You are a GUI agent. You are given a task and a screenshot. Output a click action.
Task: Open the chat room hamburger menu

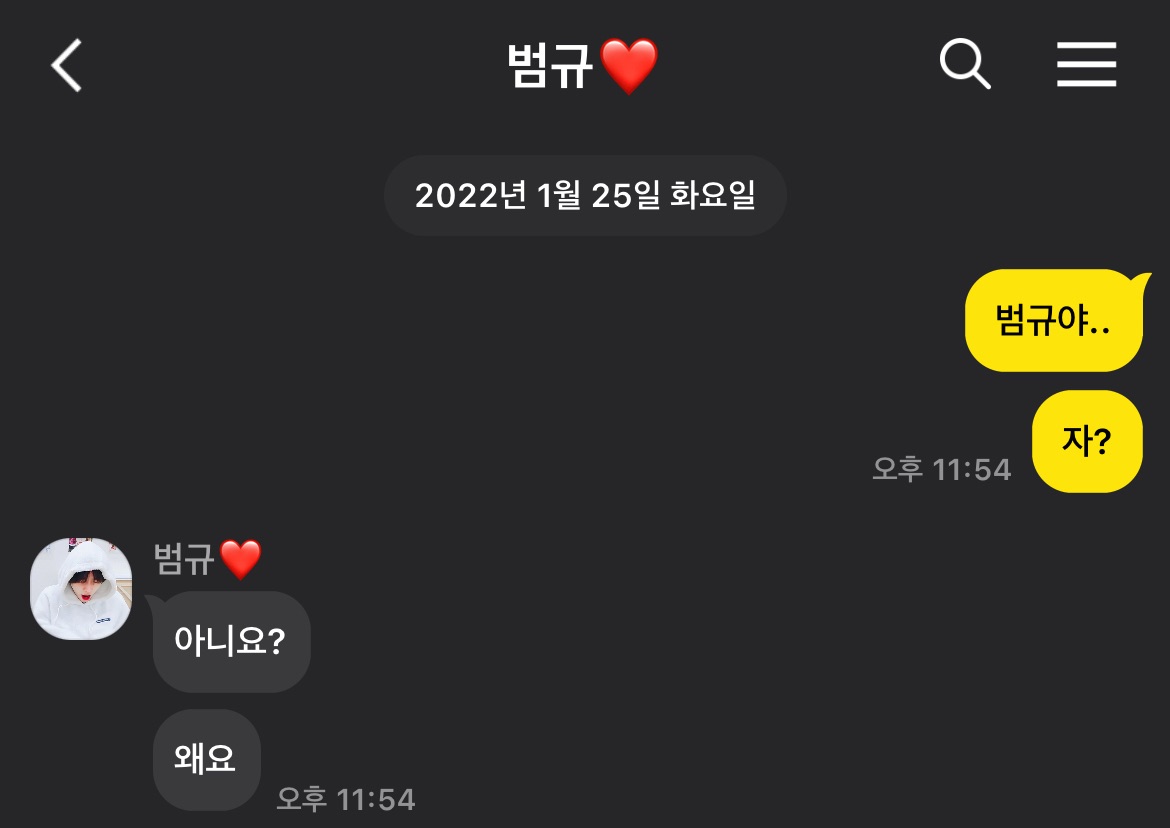coord(1086,66)
